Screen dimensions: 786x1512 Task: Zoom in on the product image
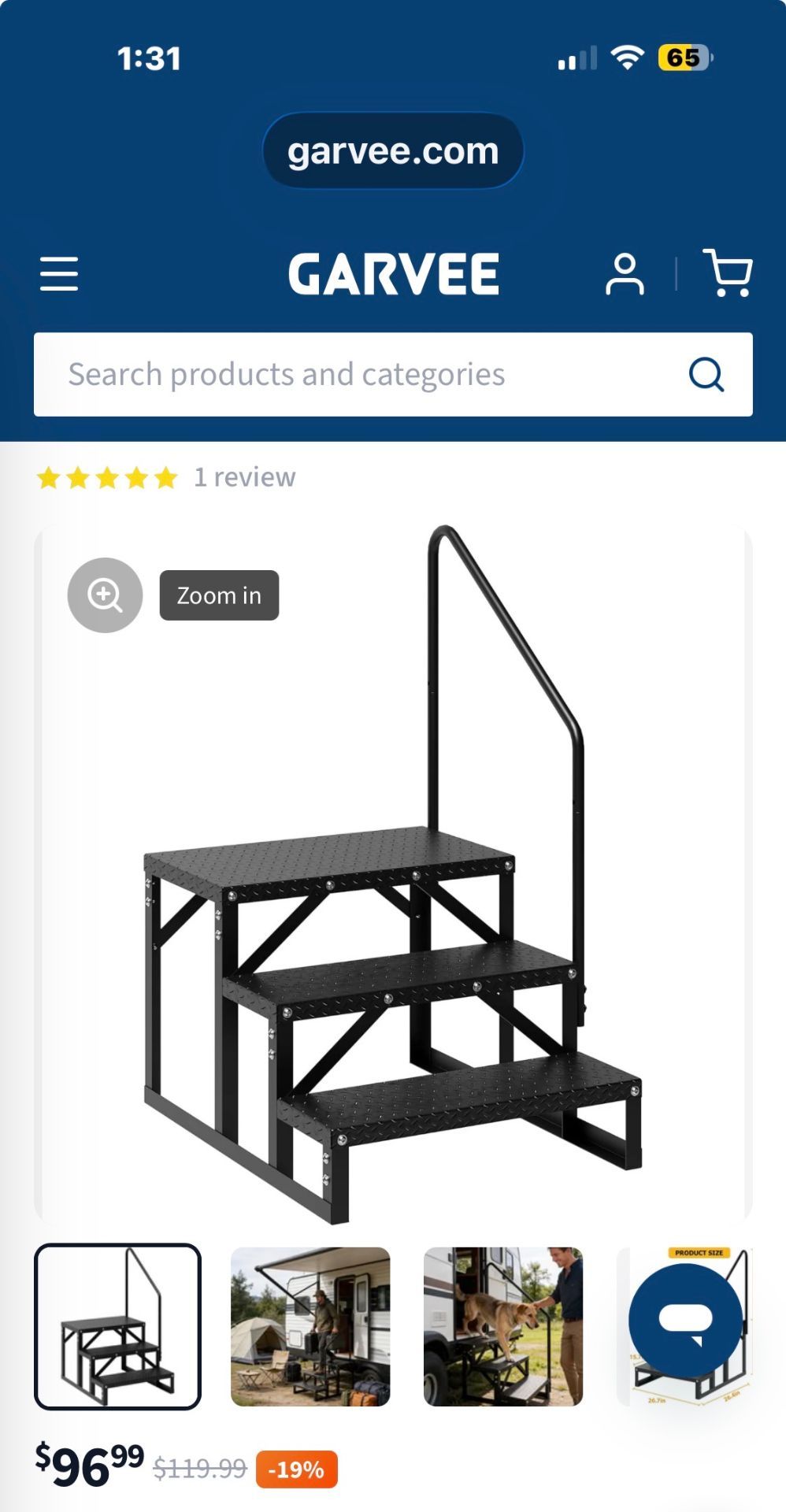[105, 595]
